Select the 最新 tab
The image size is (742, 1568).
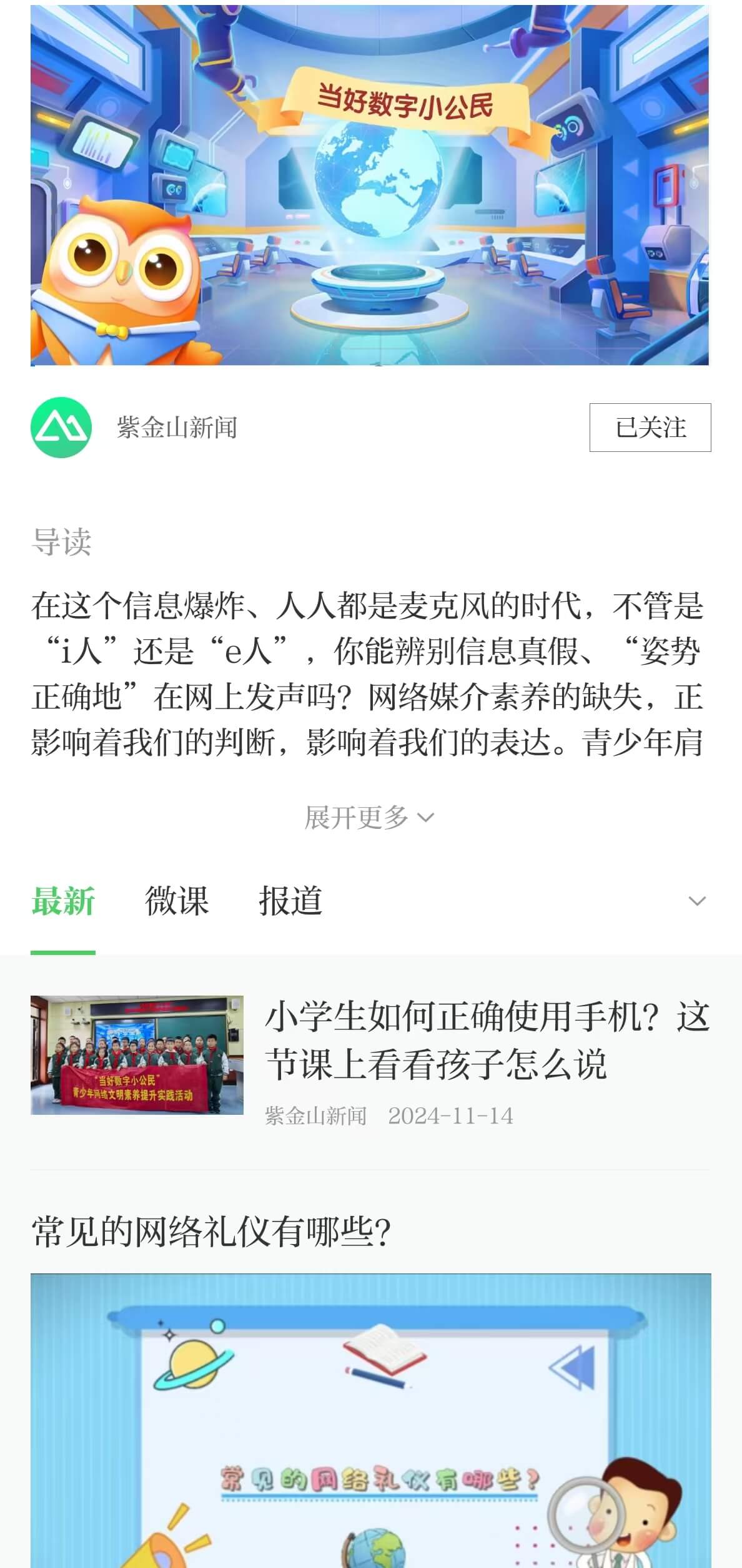click(x=63, y=901)
